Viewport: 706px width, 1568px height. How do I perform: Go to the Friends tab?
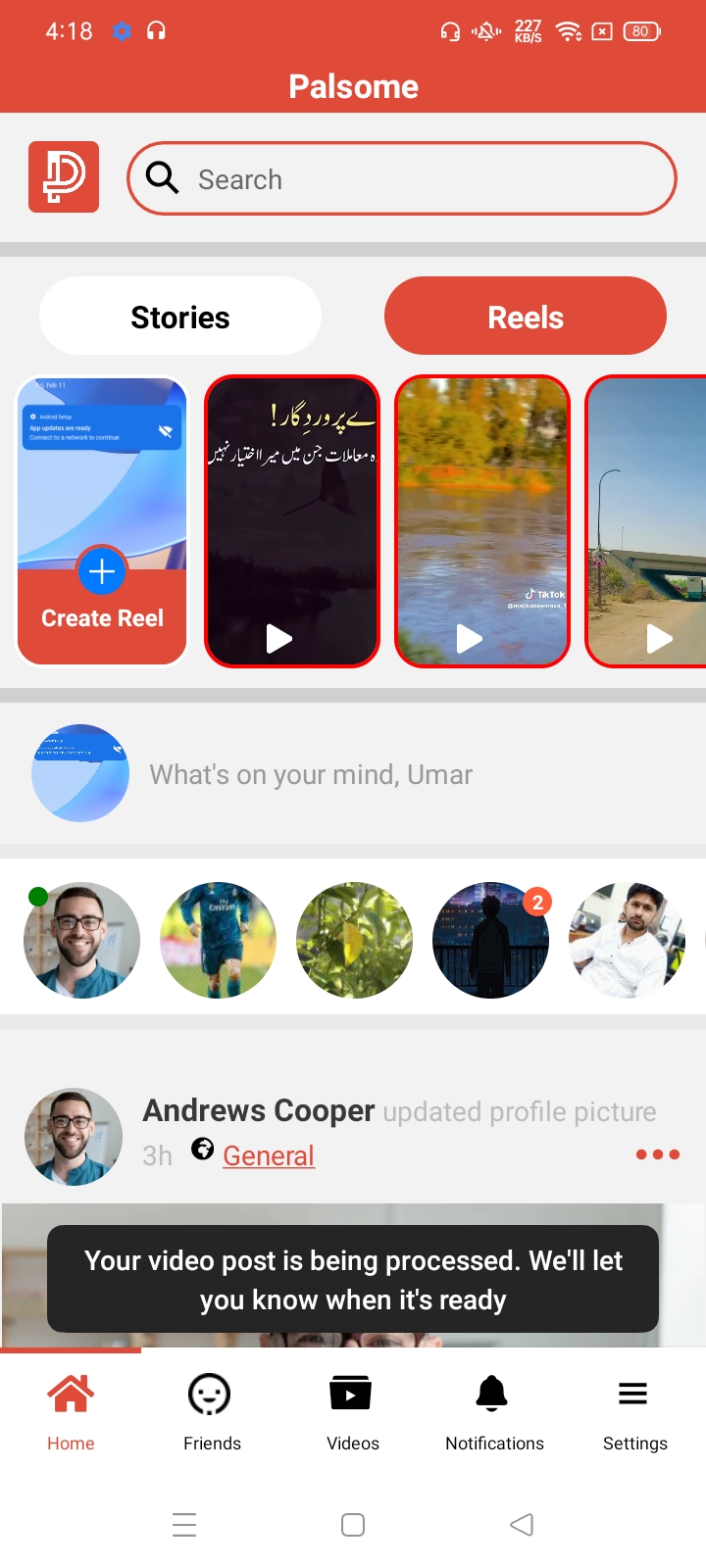pyautogui.click(x=211, y=1411)
